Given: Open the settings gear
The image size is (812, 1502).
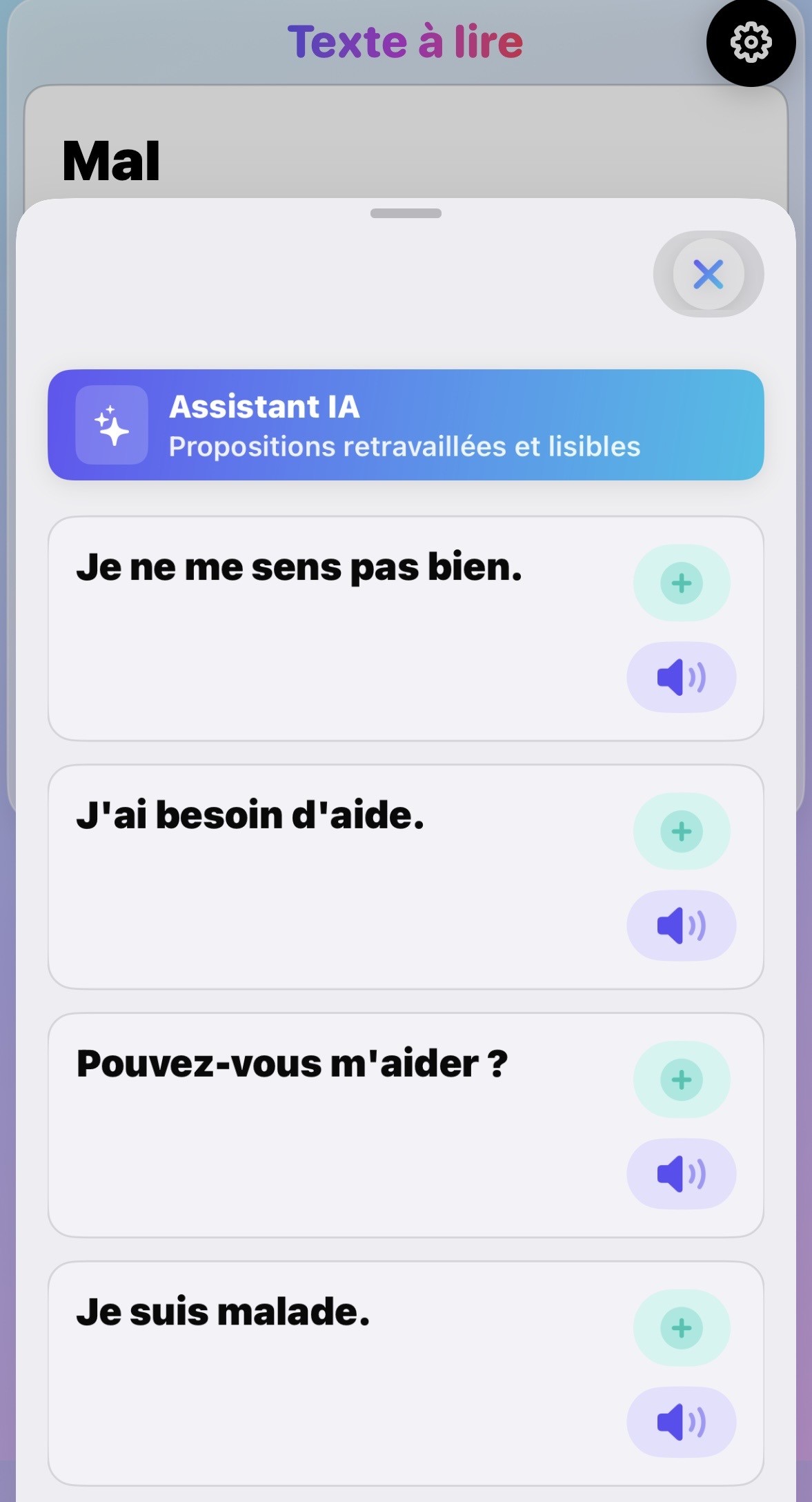Looking at the screenshot, I should (751, 42).
